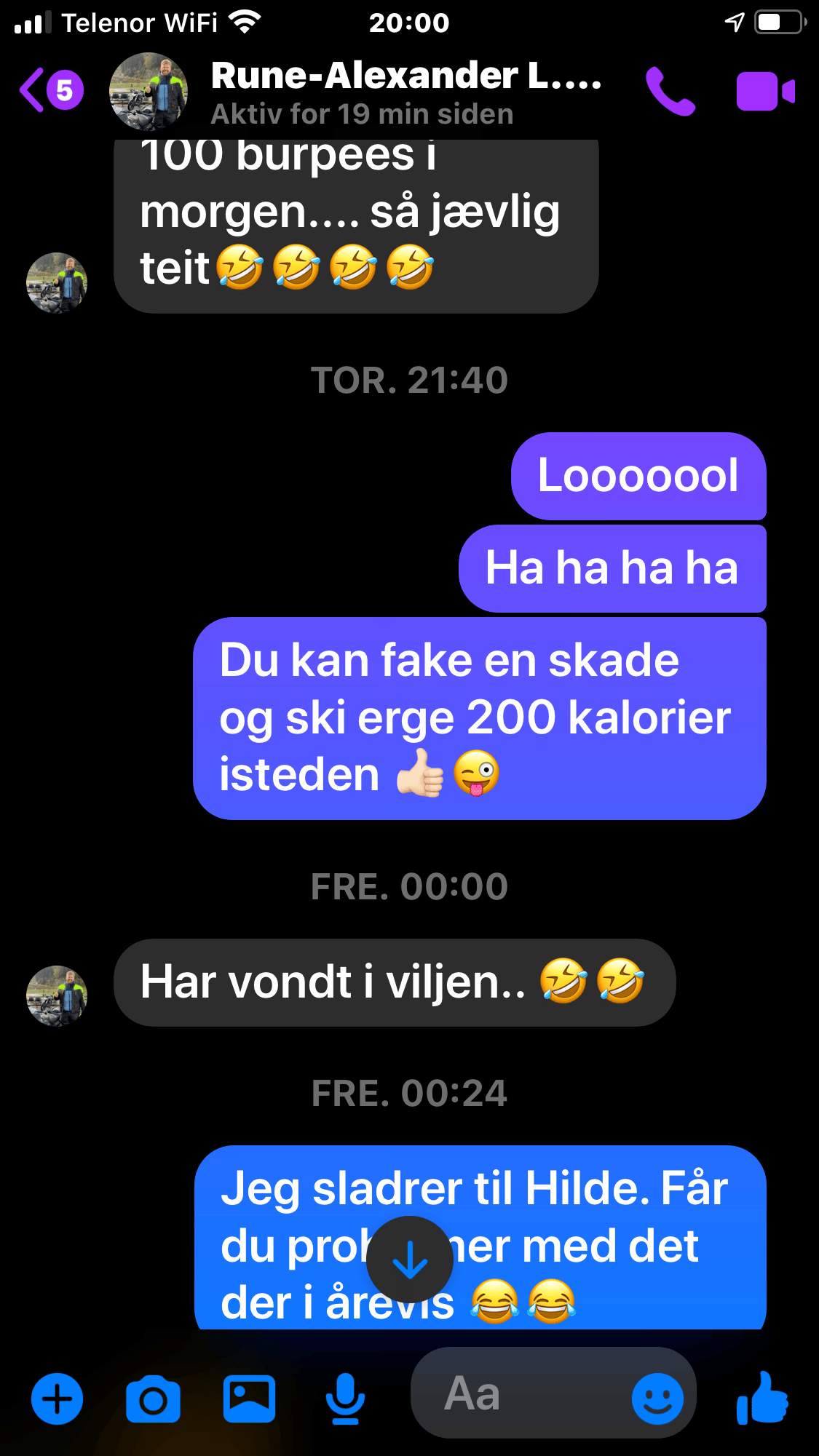Focus the Aa message text field
This screenshot has height=1456, width=819.
click(x=517, y=1394)
